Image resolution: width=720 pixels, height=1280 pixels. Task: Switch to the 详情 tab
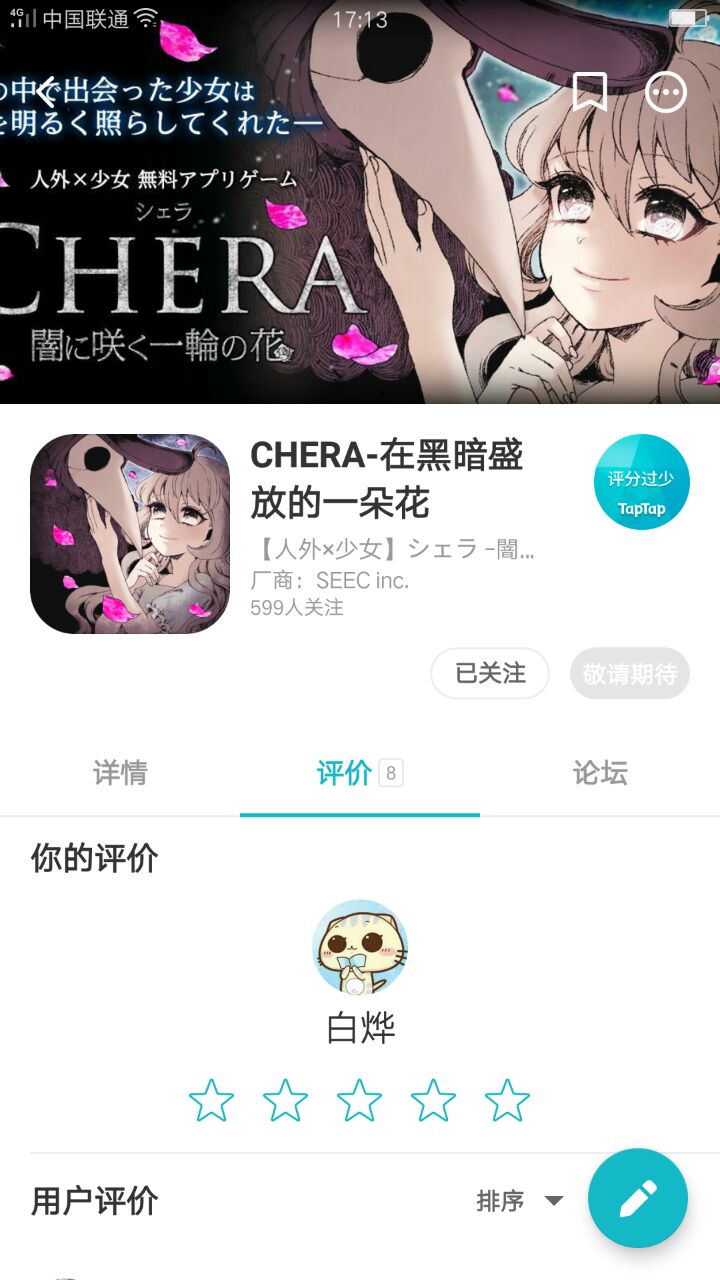point(120,773)
